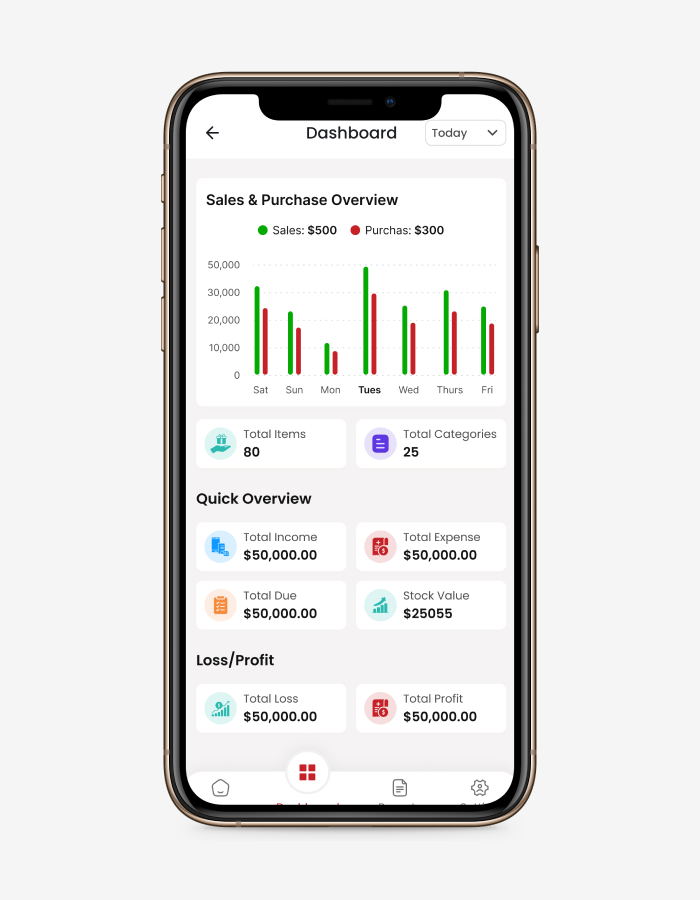Open the Total Loss card
700x900 pixels.
[271, 708]
